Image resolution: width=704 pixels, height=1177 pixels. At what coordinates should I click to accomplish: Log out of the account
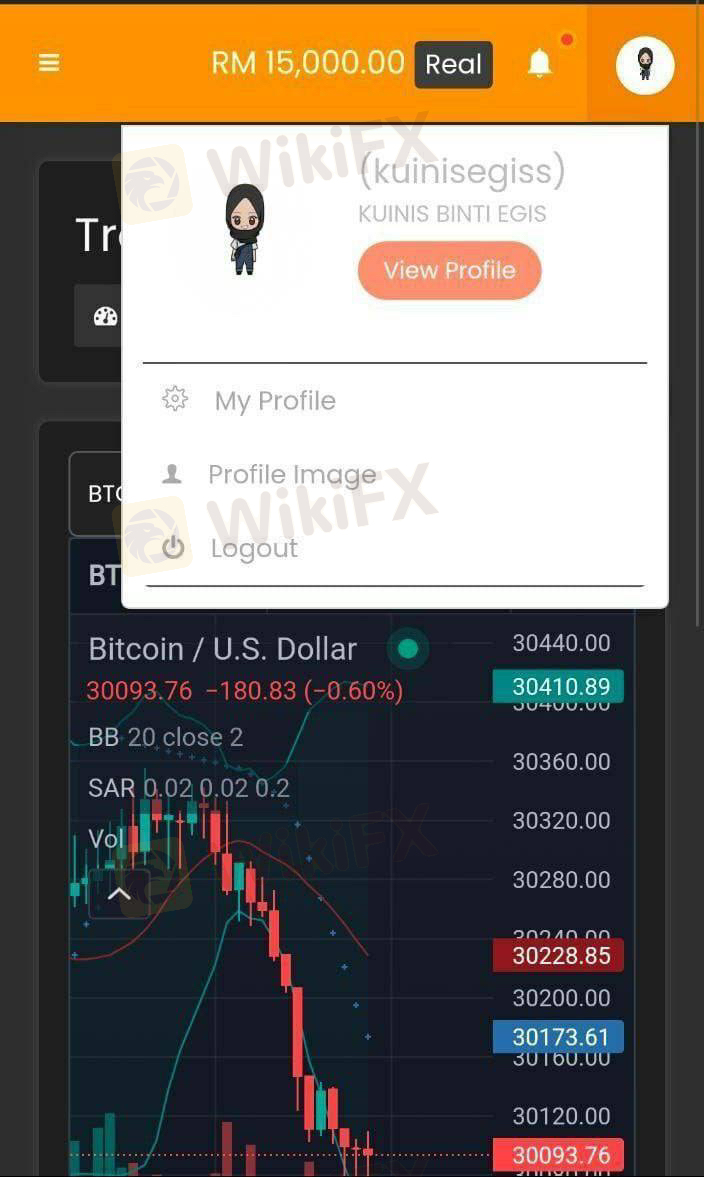(253, 548)
